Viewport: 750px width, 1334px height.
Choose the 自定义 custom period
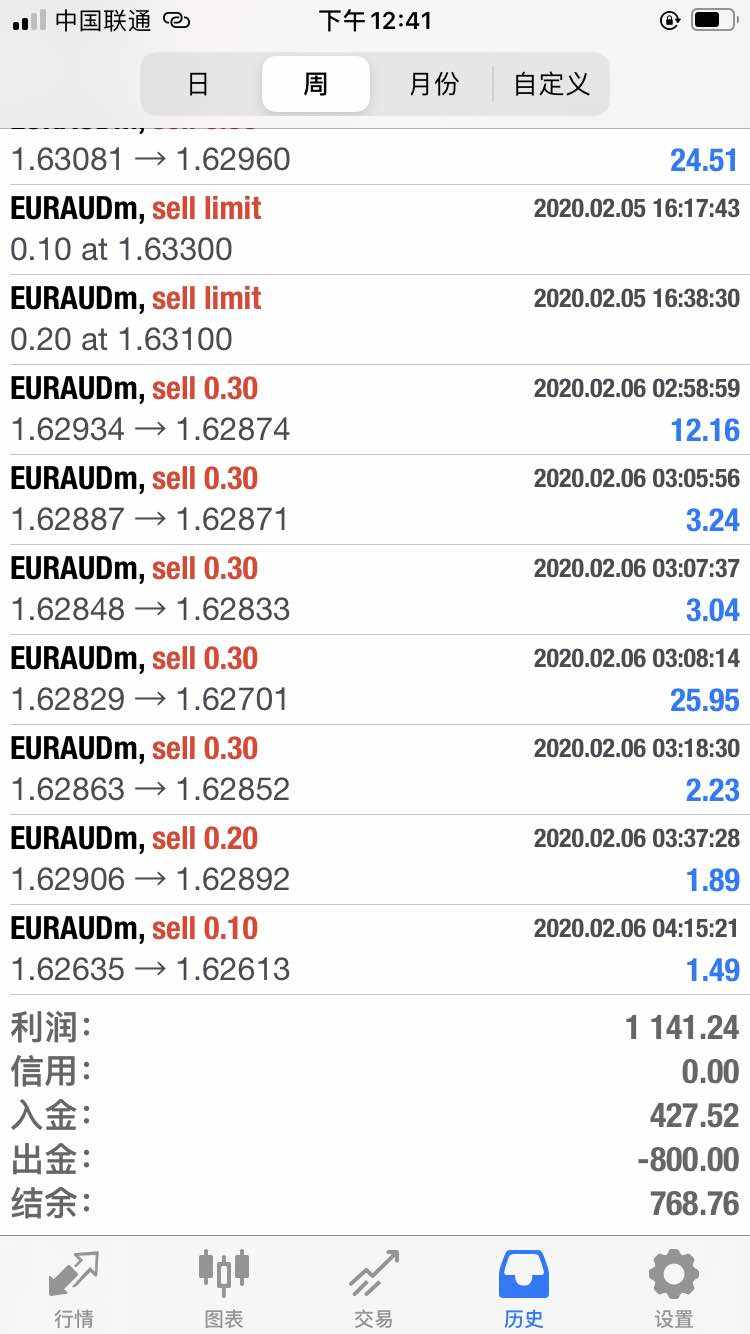[551, 84]
